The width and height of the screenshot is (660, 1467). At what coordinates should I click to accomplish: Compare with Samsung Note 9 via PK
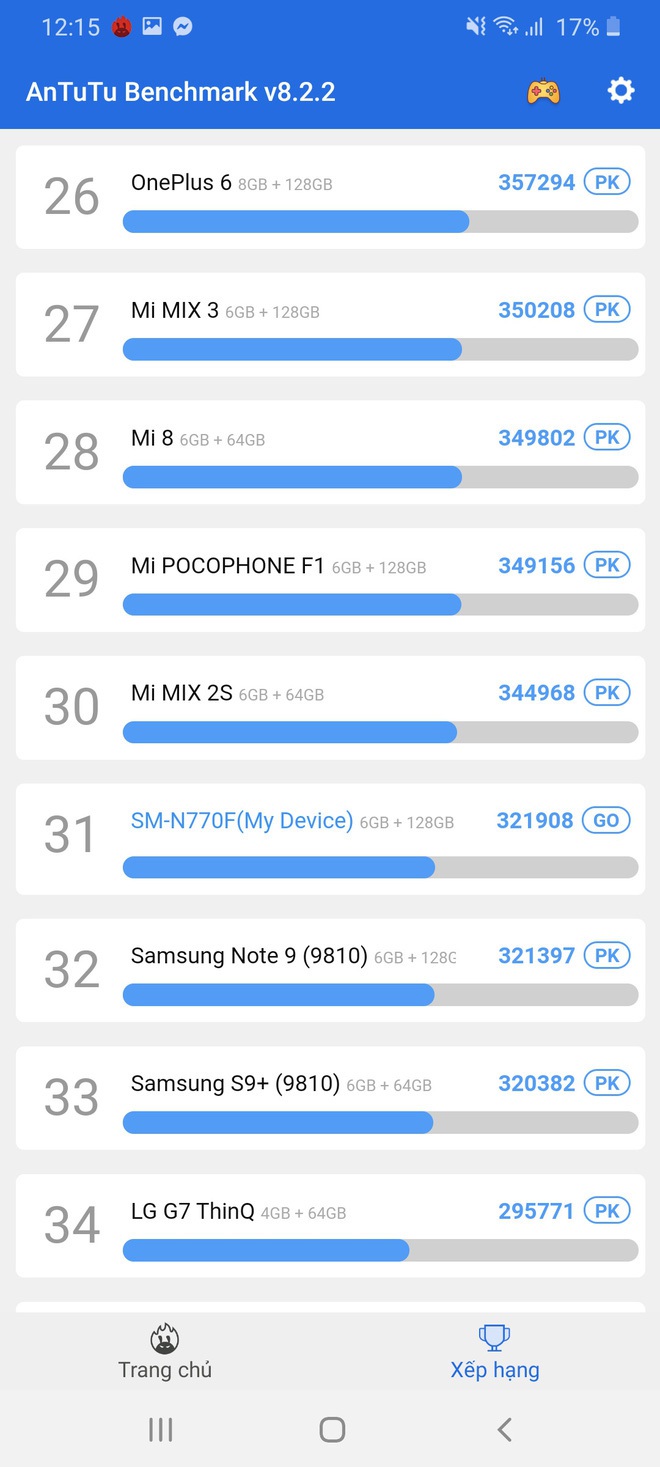(607, 956)
